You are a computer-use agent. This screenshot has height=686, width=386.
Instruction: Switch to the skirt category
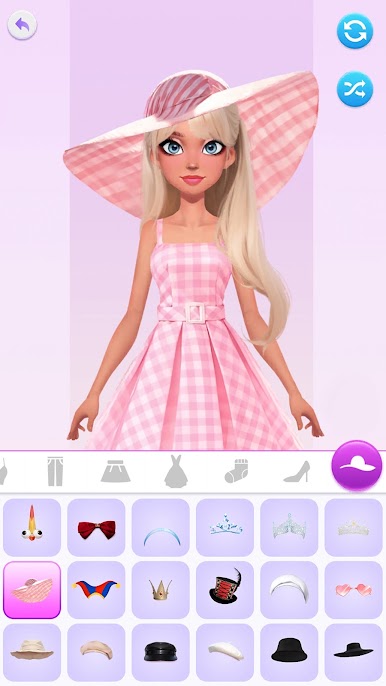pyautogui.click(x=116, y=471)
